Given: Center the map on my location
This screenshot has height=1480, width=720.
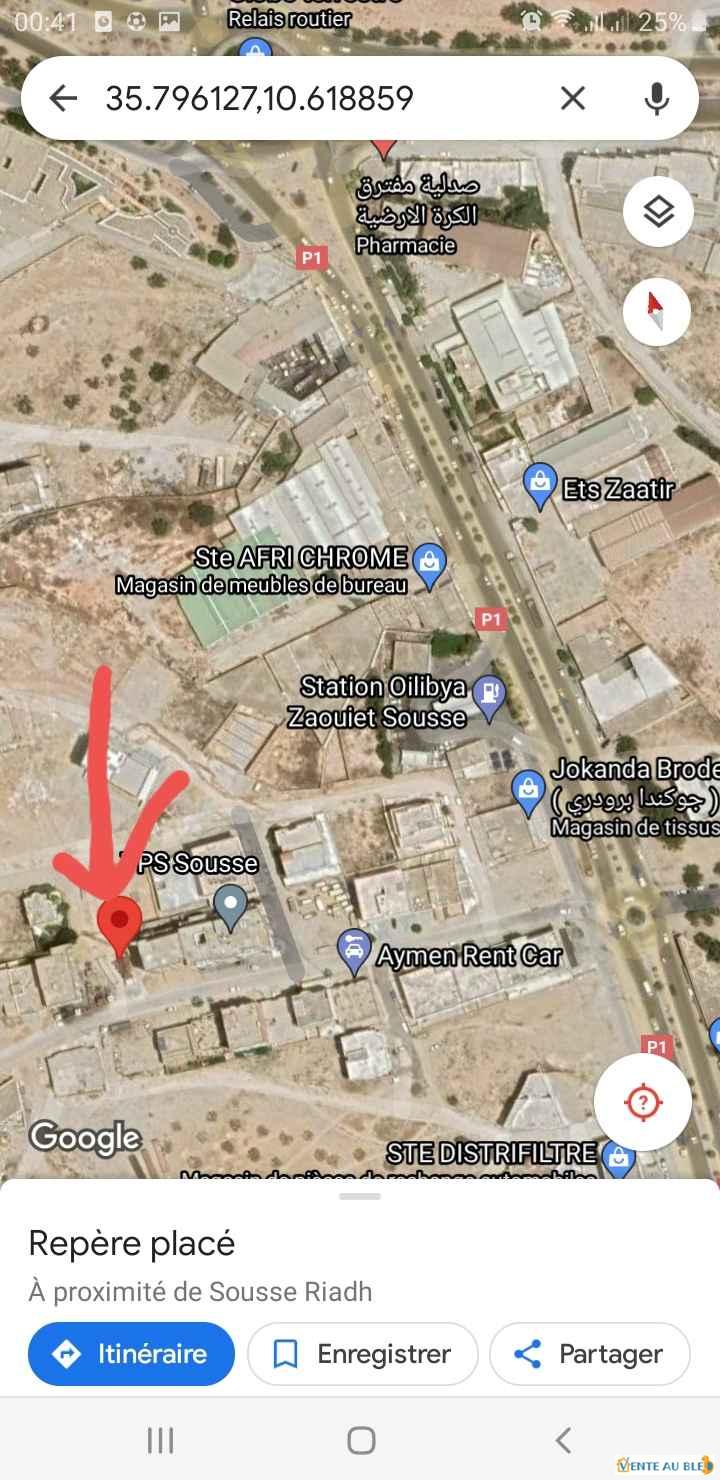Looking at the screenshot, I should point(643,1102).
